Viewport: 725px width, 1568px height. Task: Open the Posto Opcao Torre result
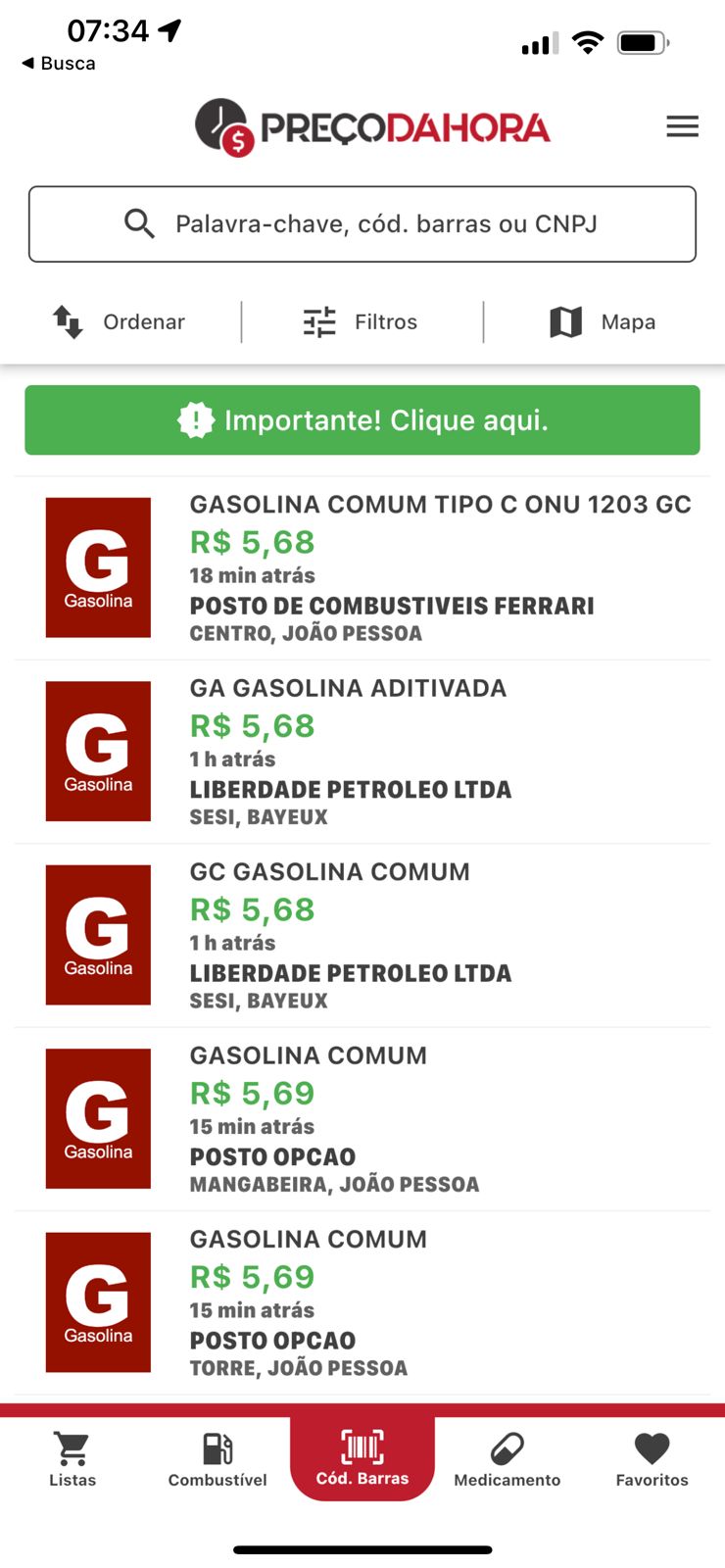tap(362, 1303)
